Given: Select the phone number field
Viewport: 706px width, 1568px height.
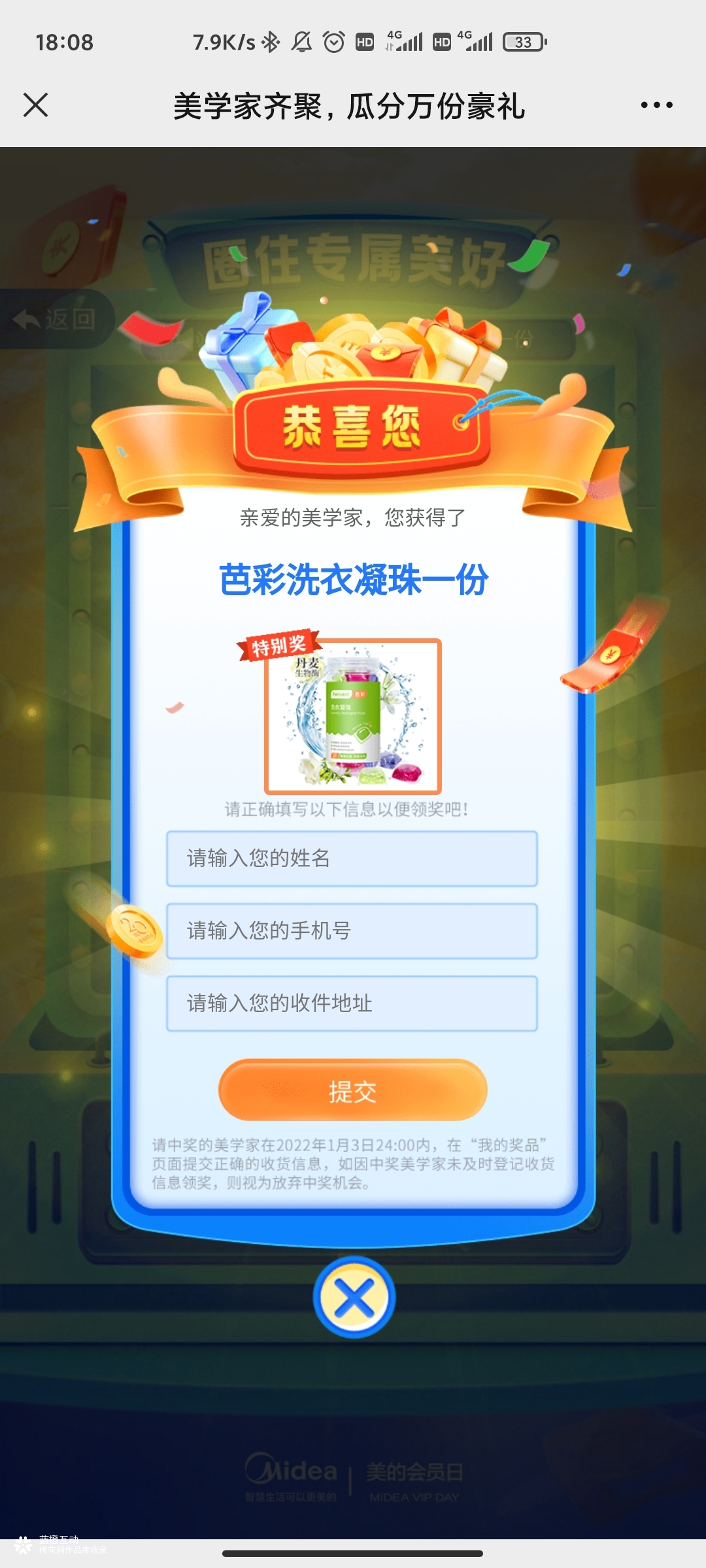Looking at the screenshot, I should coord(352,931).
